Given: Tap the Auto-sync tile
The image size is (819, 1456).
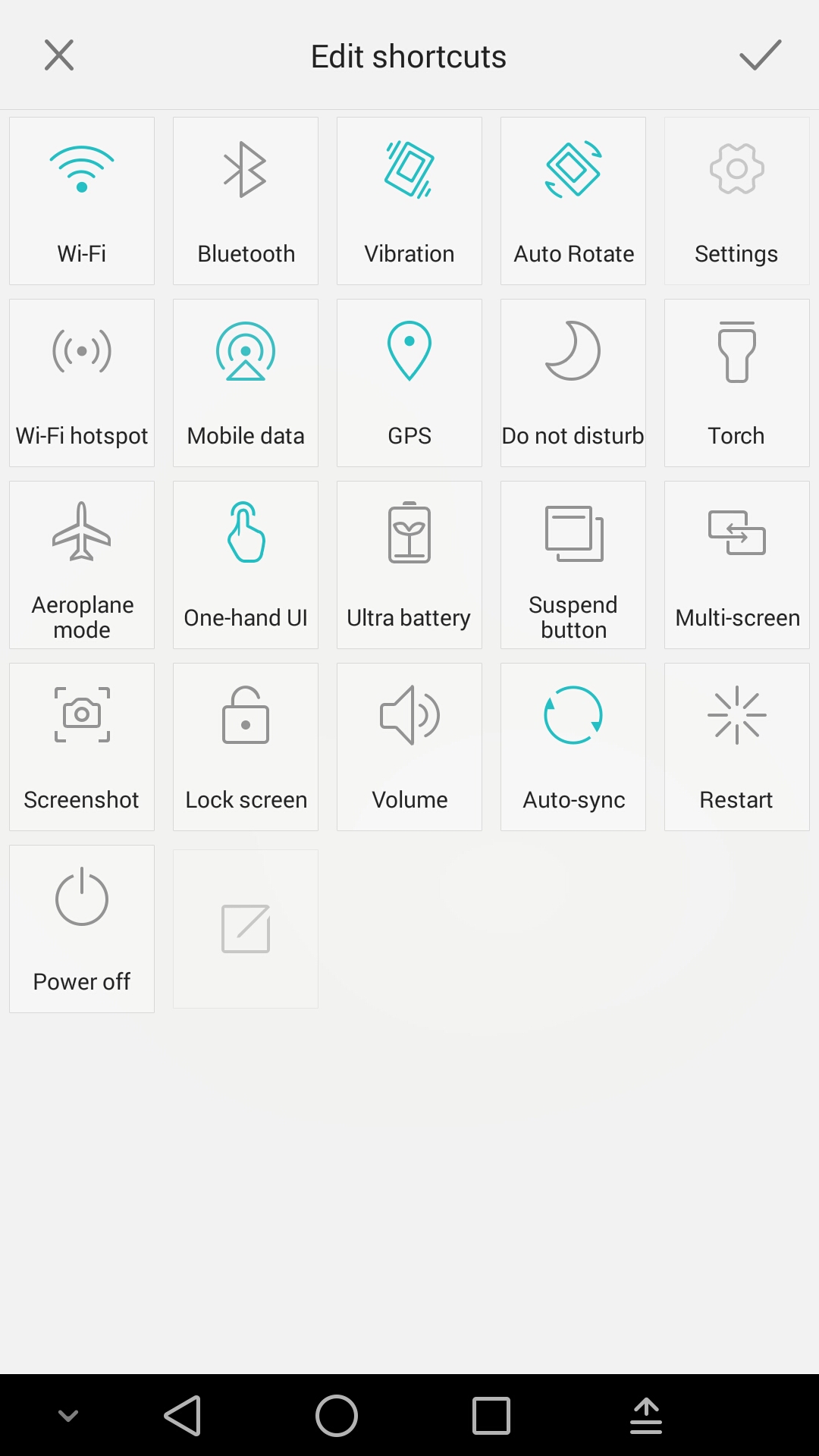Looking at the screenshot, I should 573,747.
